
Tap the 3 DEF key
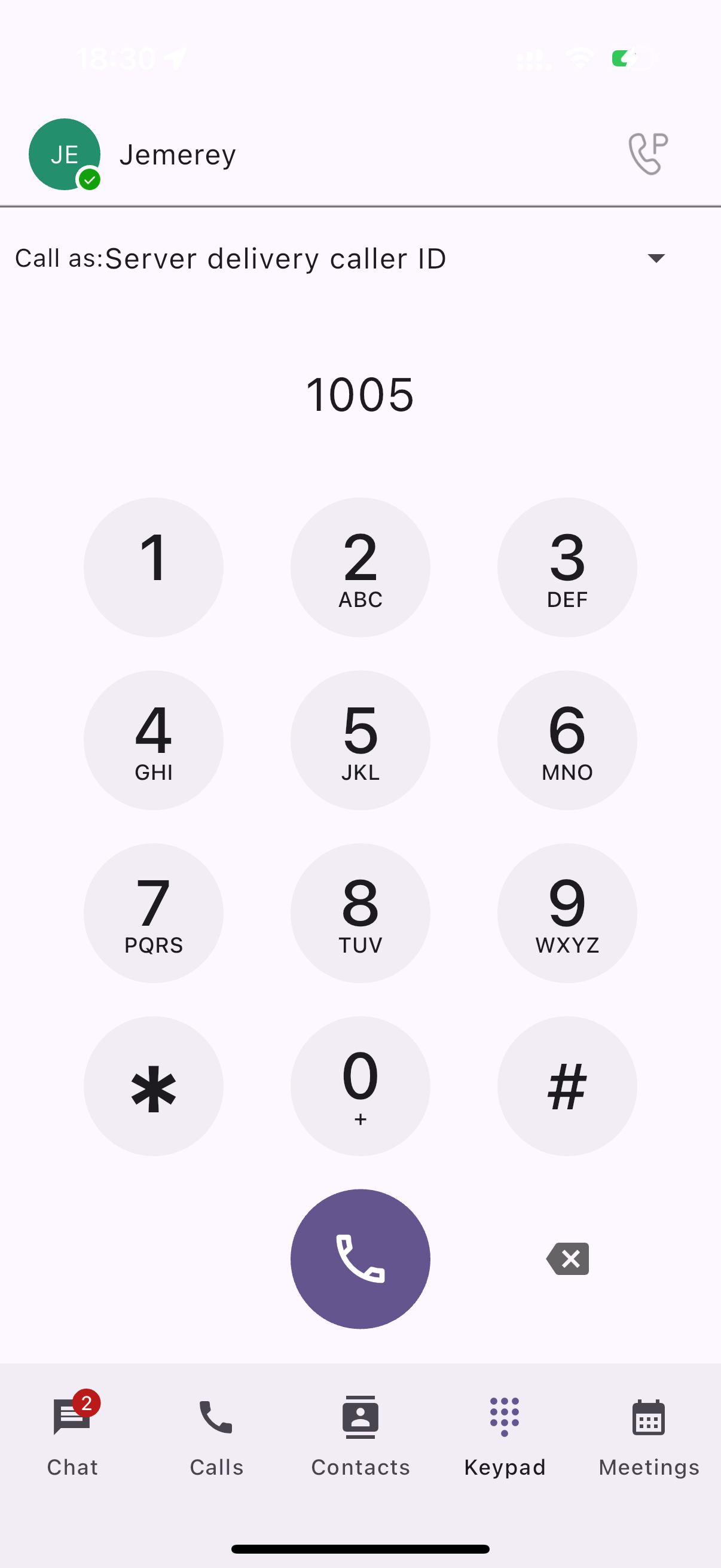click(566, 568)
